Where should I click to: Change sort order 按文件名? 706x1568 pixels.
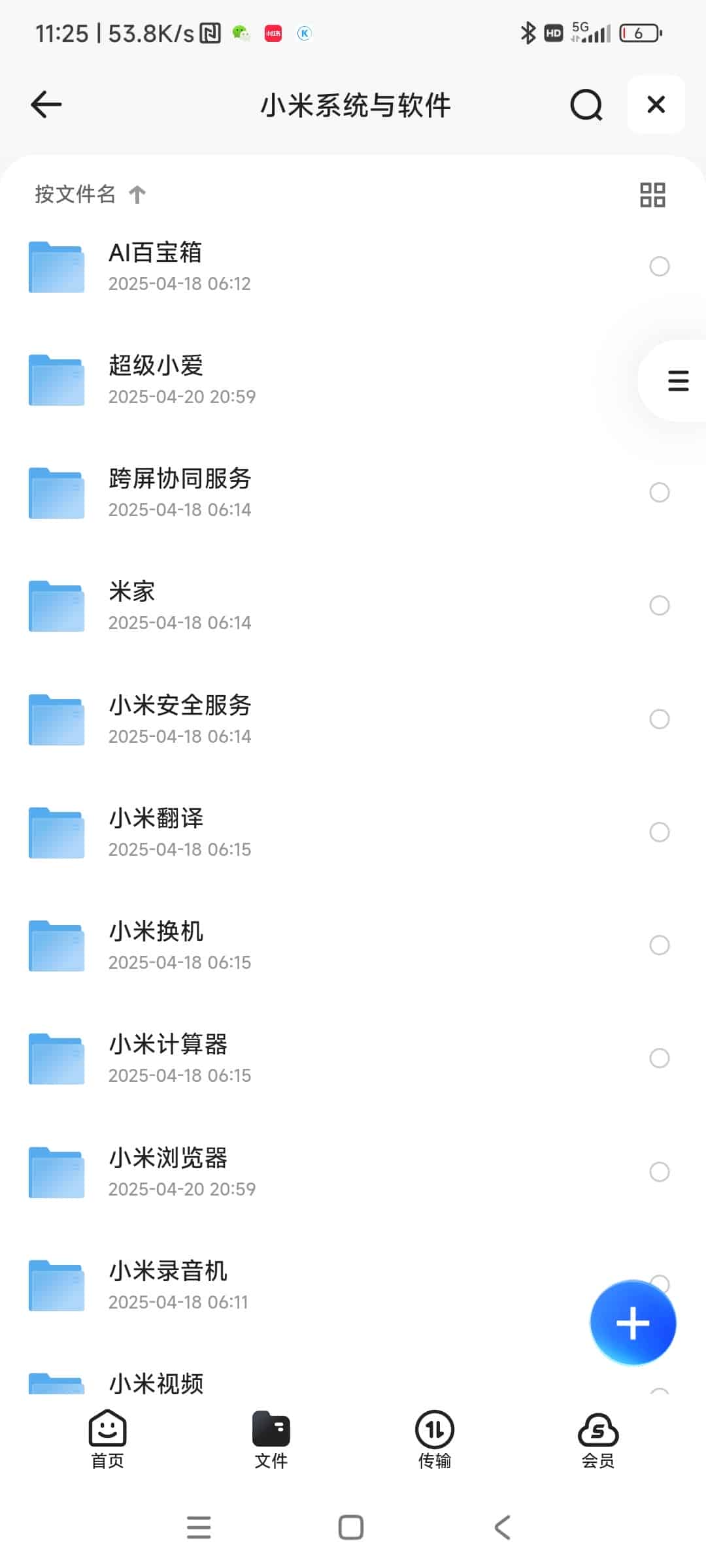(90, 194)
